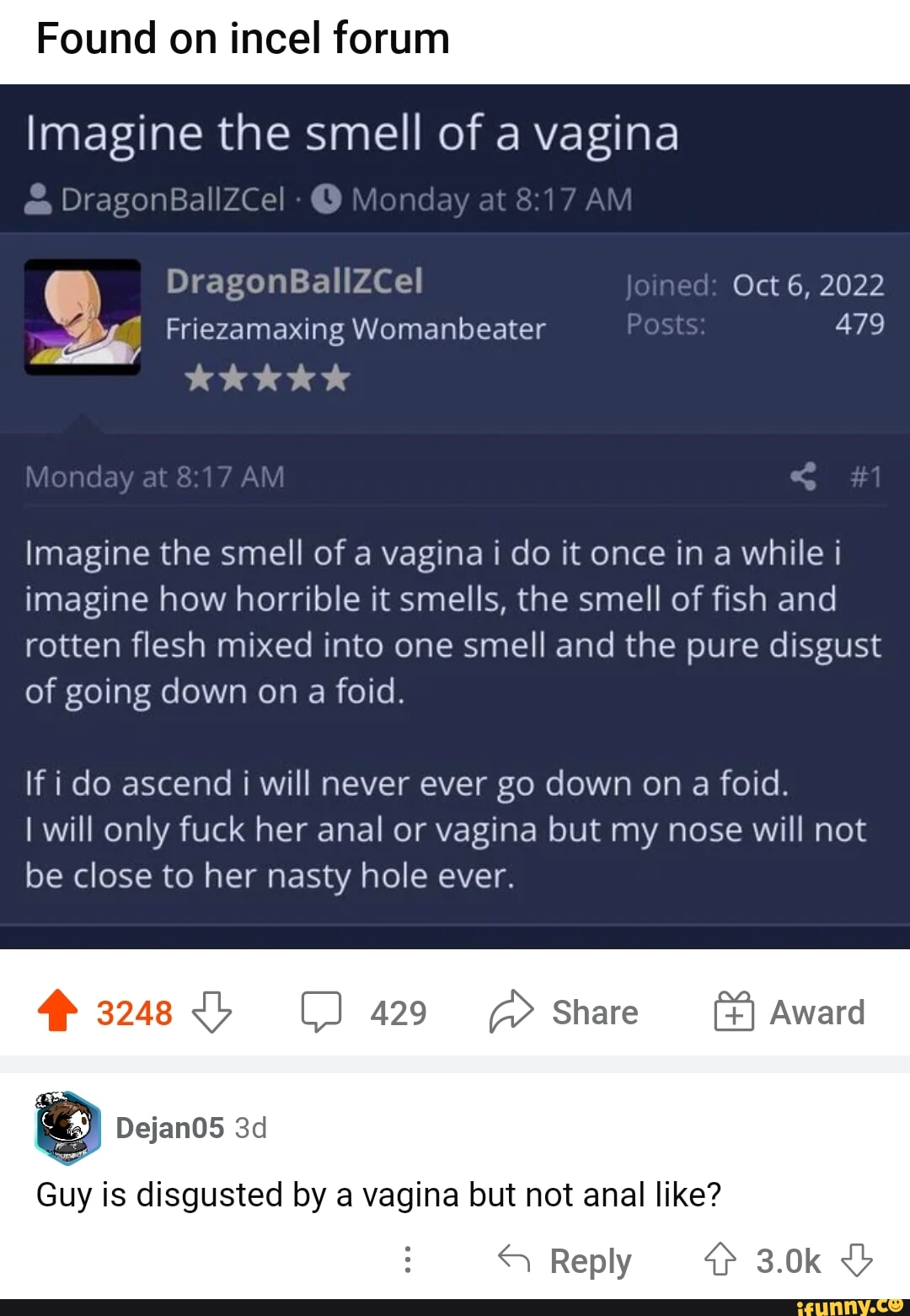Upvote Dejan05's comment
Screen dimensions: 910x1316
[720, 1260]
